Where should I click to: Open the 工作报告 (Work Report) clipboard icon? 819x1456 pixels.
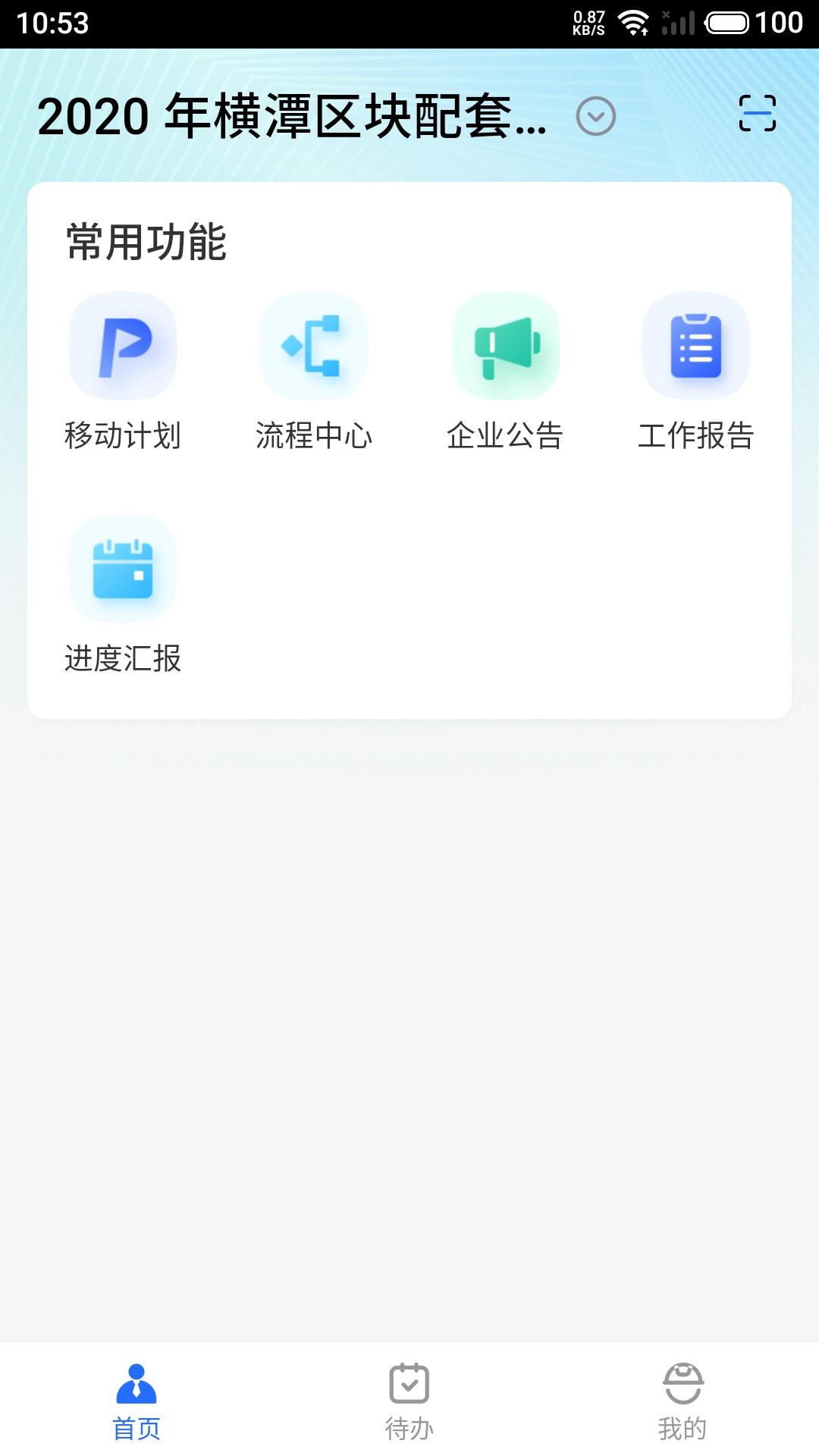click(x=696, y=346)
